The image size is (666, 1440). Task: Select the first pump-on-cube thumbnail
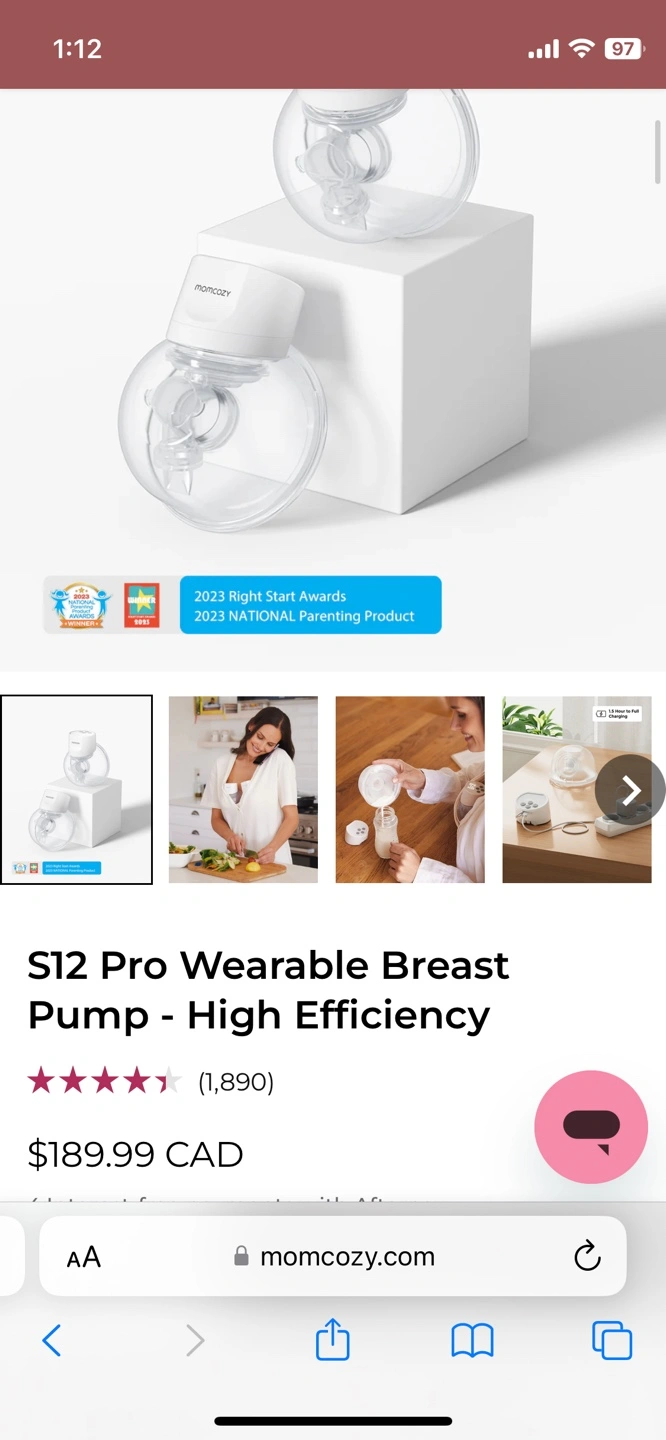tap(77, 790)
